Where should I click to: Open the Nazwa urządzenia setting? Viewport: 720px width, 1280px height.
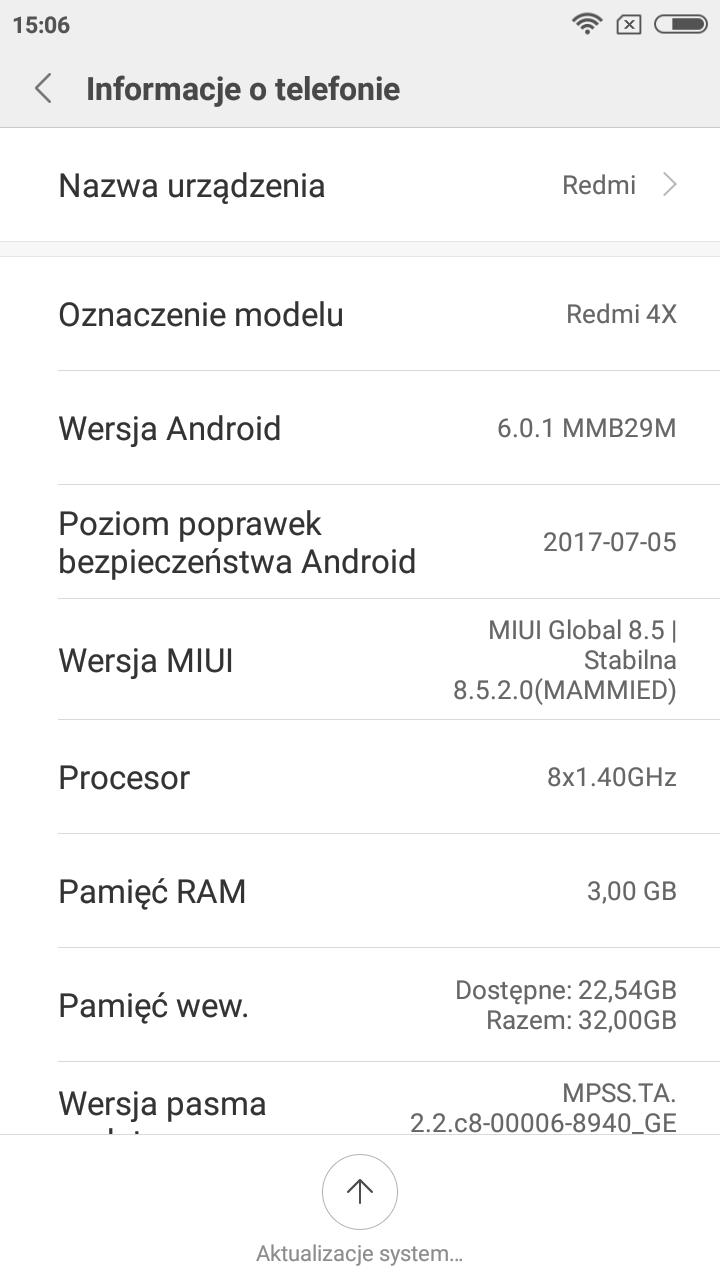click(x=360, y=186)
